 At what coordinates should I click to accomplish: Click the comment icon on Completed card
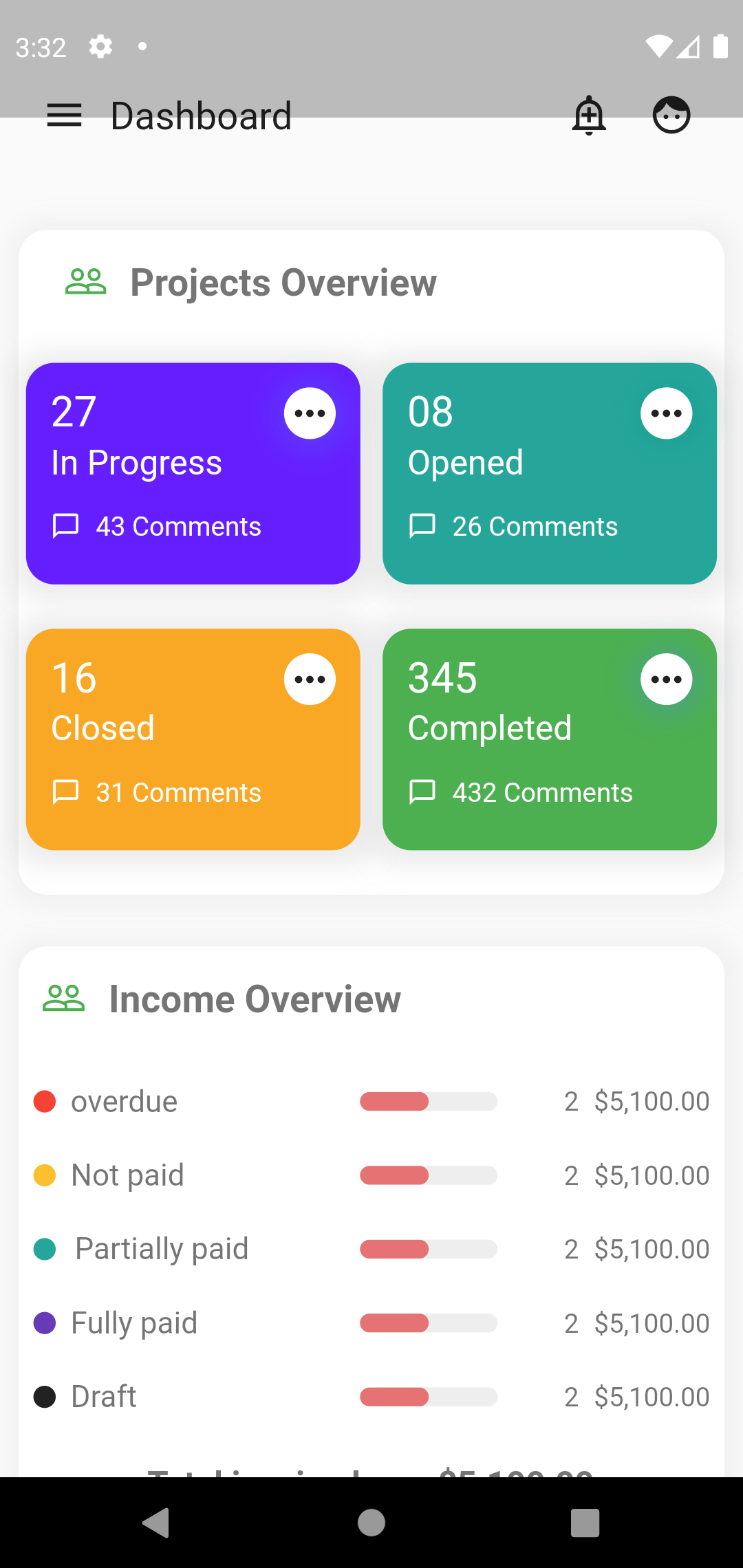(422, 792)
